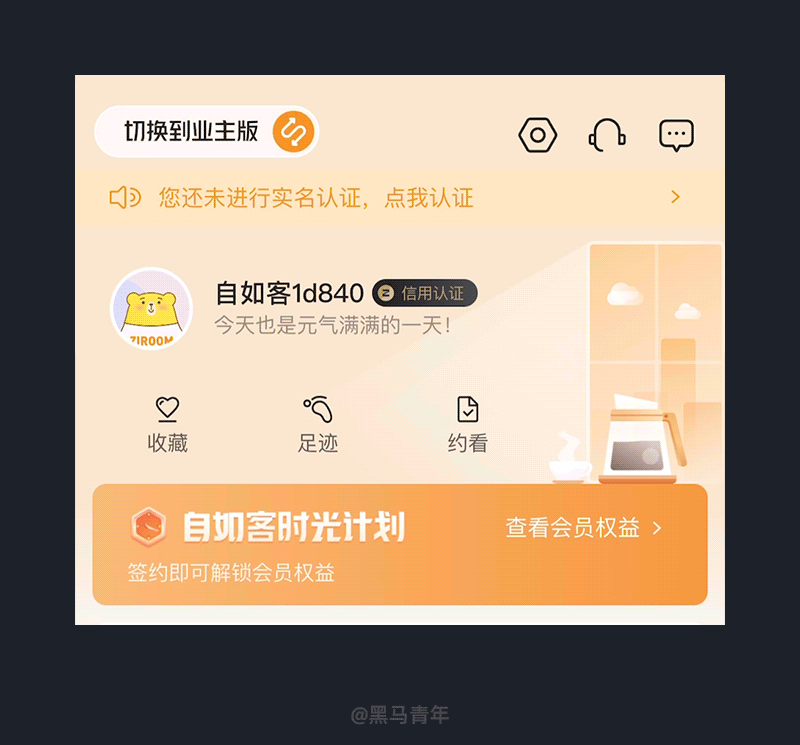The width and height of the screenshot is (800, 745).
Task: Tap the bear profile avatar
Action: point(151,309)
